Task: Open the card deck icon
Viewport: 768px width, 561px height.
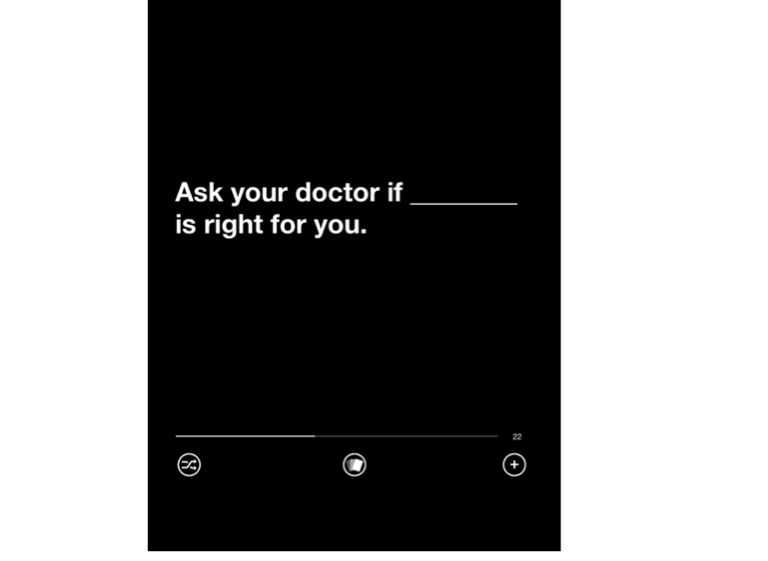Action: click(354, 465)
